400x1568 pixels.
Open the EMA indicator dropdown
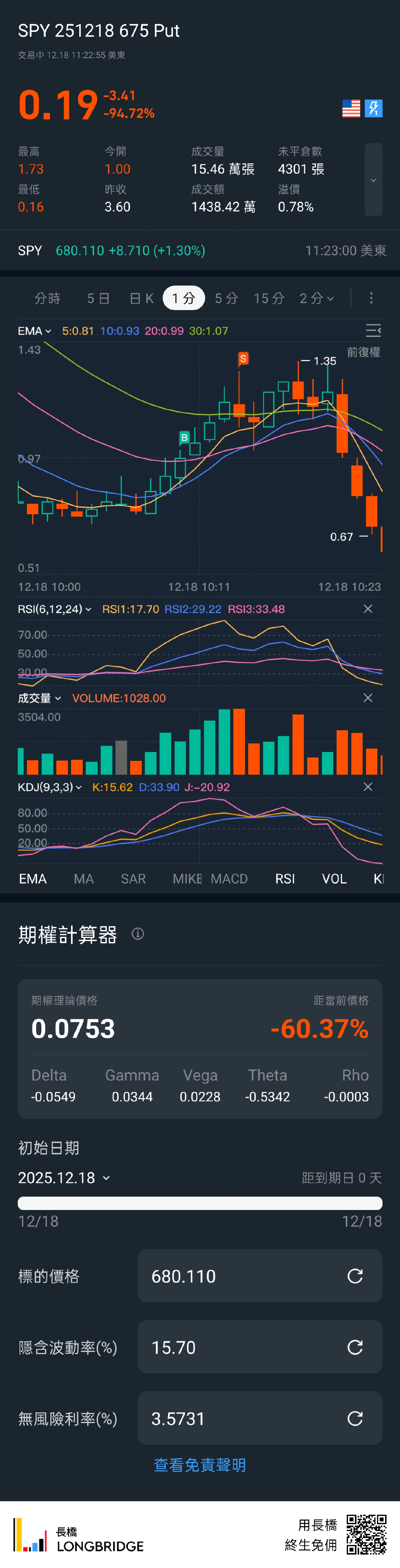pos(35,331)
